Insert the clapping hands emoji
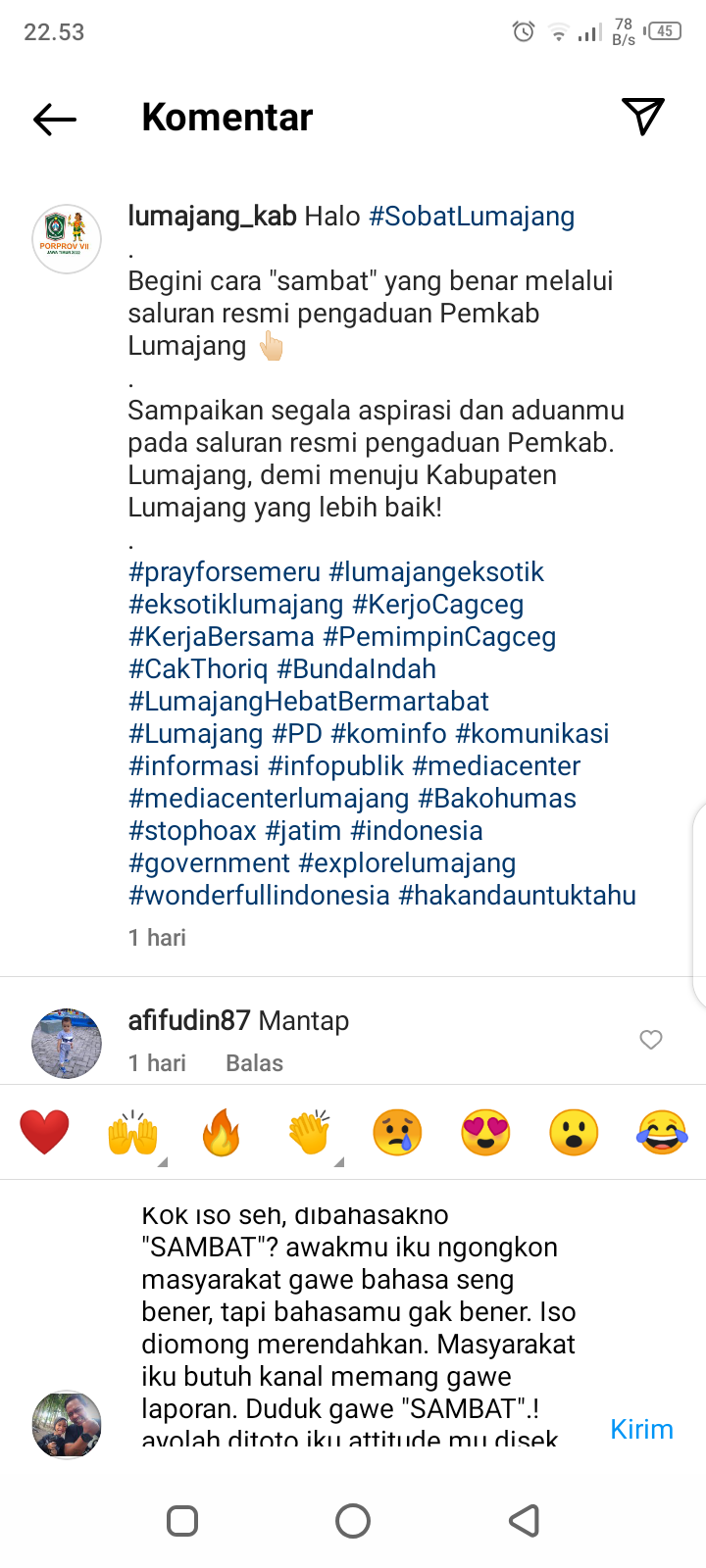Screen dimensions: 706x1568 pyautogui.click(x=309, y=1133)
